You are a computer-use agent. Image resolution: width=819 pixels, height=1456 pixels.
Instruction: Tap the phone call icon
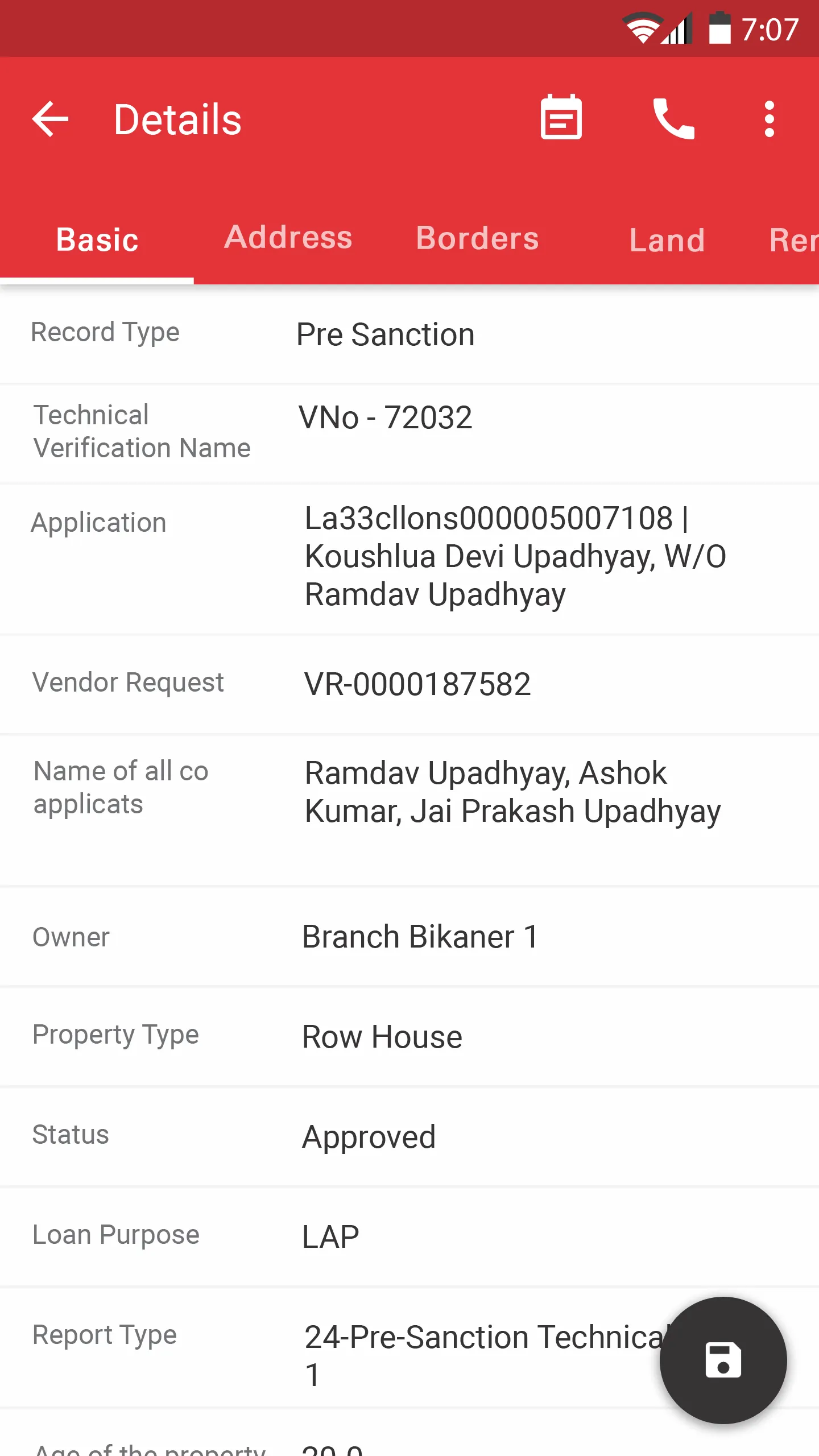point(673,118)
